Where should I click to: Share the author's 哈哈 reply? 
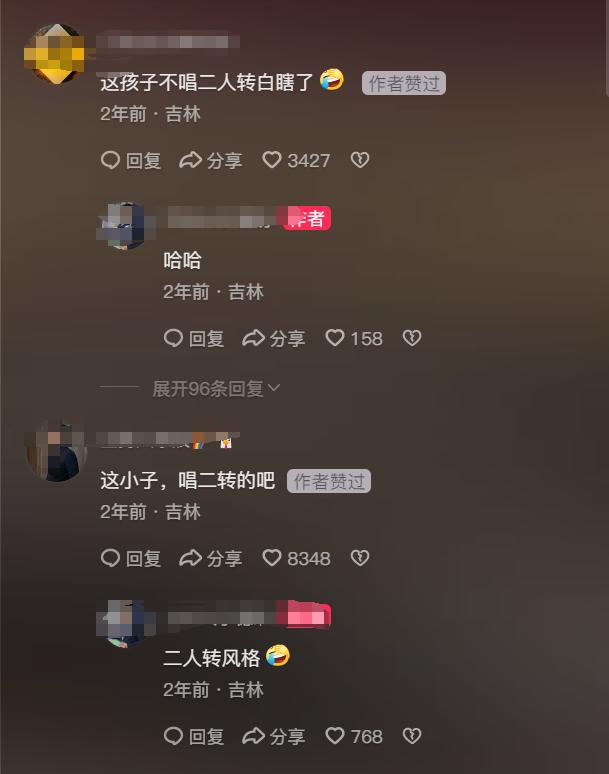[x=274, y=339]
